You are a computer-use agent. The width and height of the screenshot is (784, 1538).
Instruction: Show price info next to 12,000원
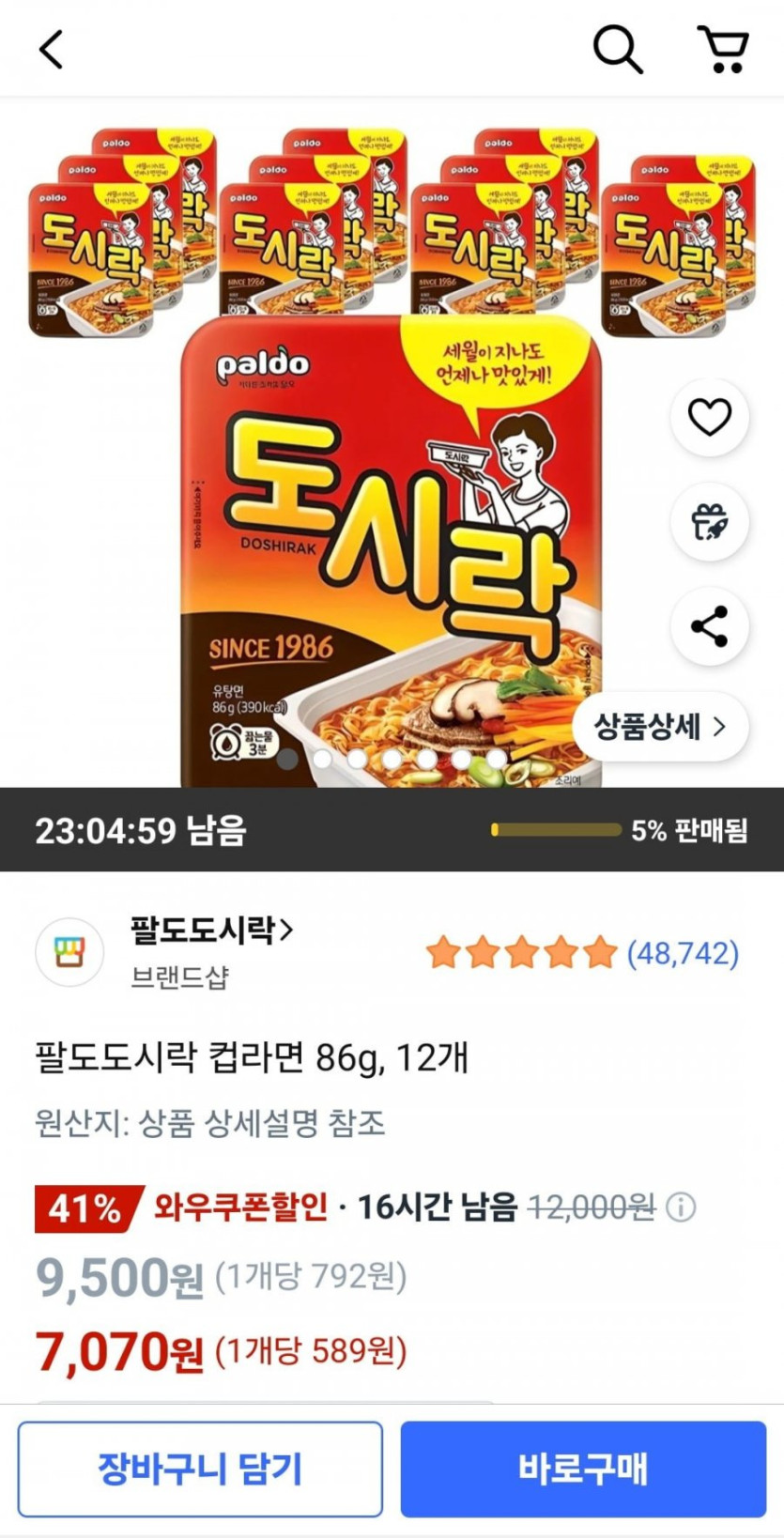click(x=681, y=1207)
